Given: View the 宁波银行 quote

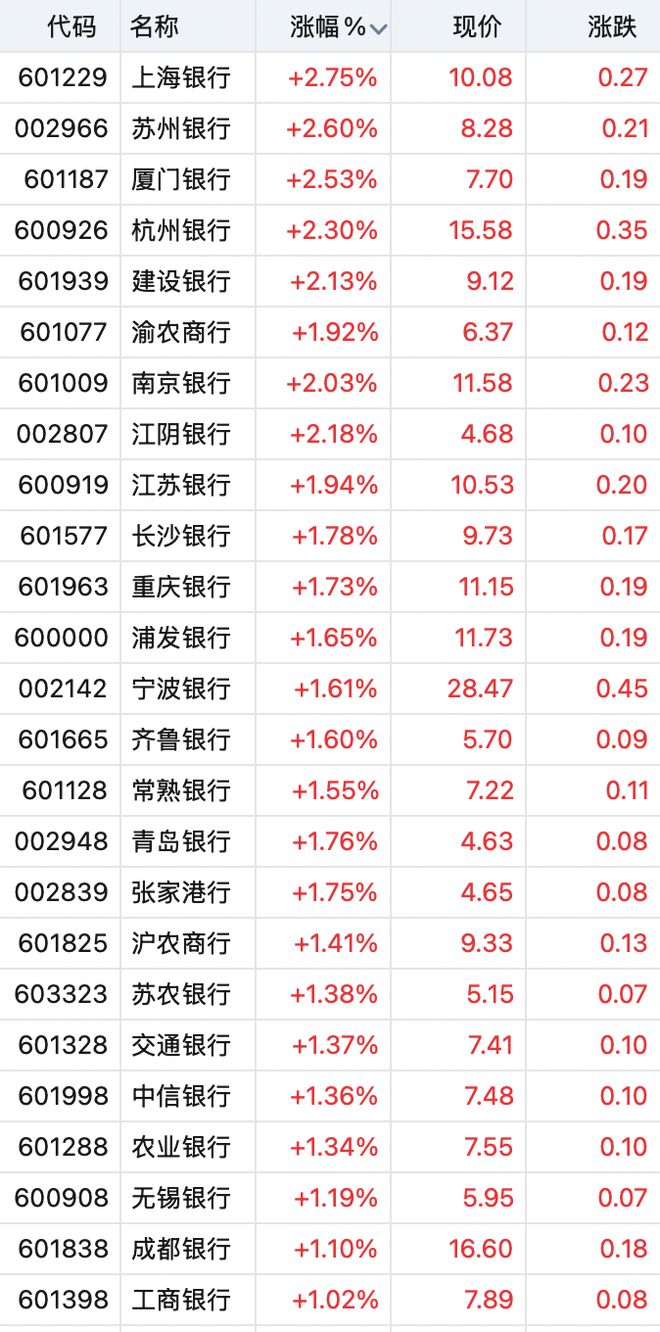Looking at the screenshot, I should pyautogui.click(x=181, y=689).
